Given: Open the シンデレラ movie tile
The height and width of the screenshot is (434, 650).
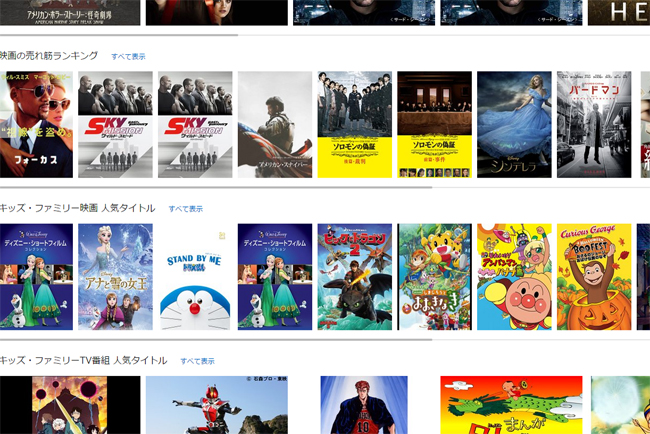Looking at the screenshot, I should point(514,124).
